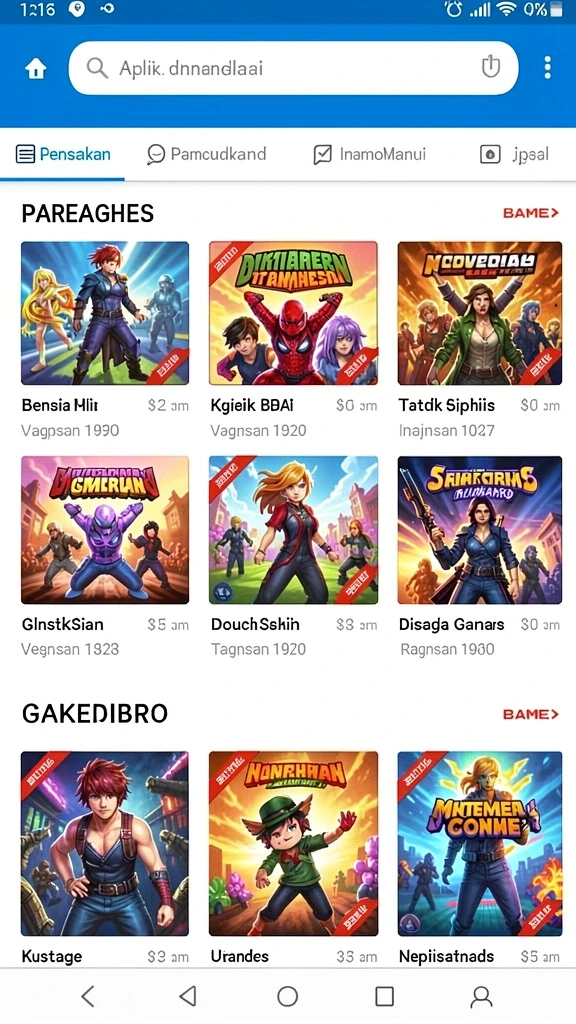
Task: Open the jpsal tab
Action: [x=514, y=154]
